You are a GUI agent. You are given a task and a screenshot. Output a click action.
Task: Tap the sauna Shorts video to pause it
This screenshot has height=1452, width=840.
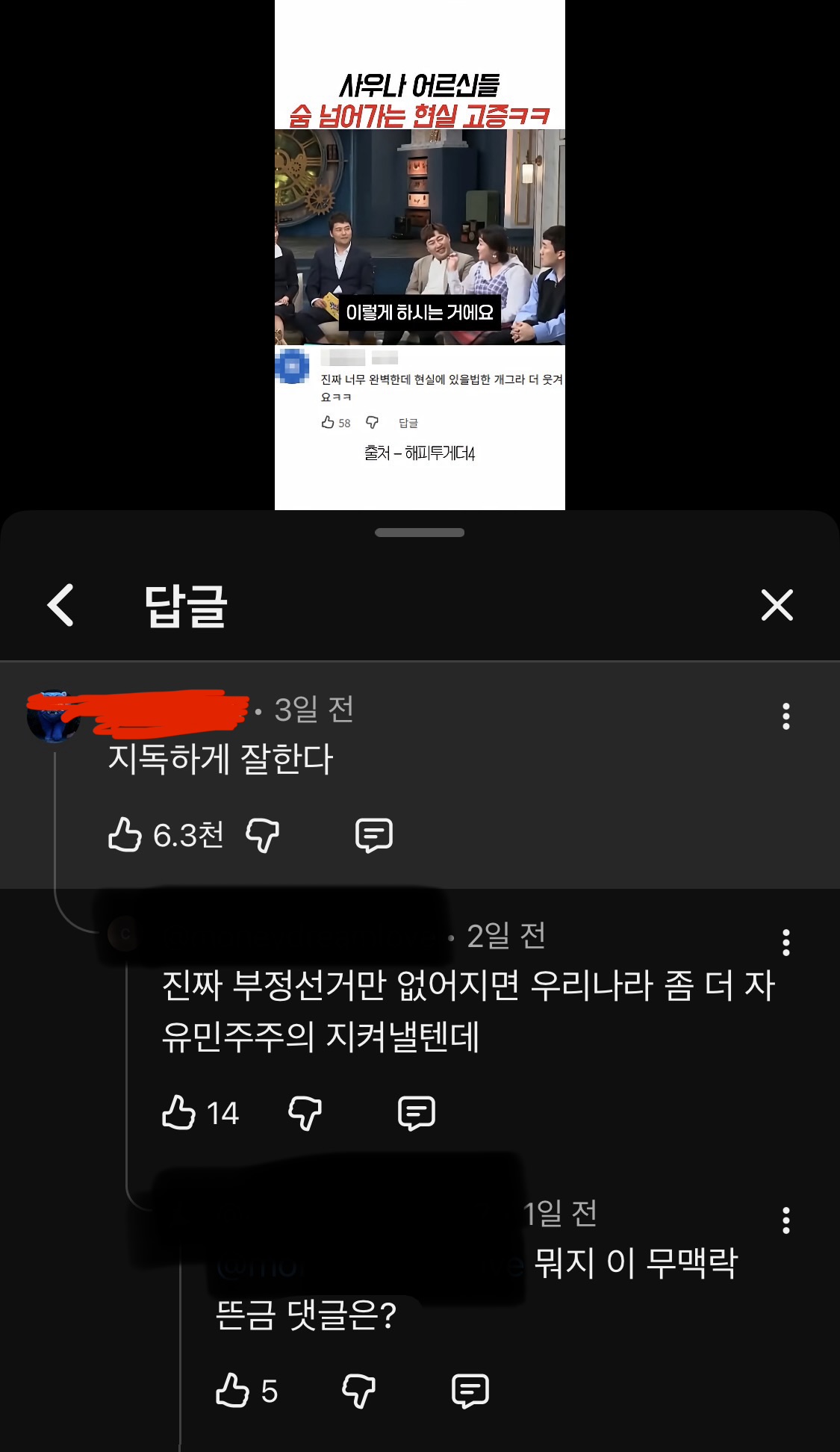tap(420, 255)
